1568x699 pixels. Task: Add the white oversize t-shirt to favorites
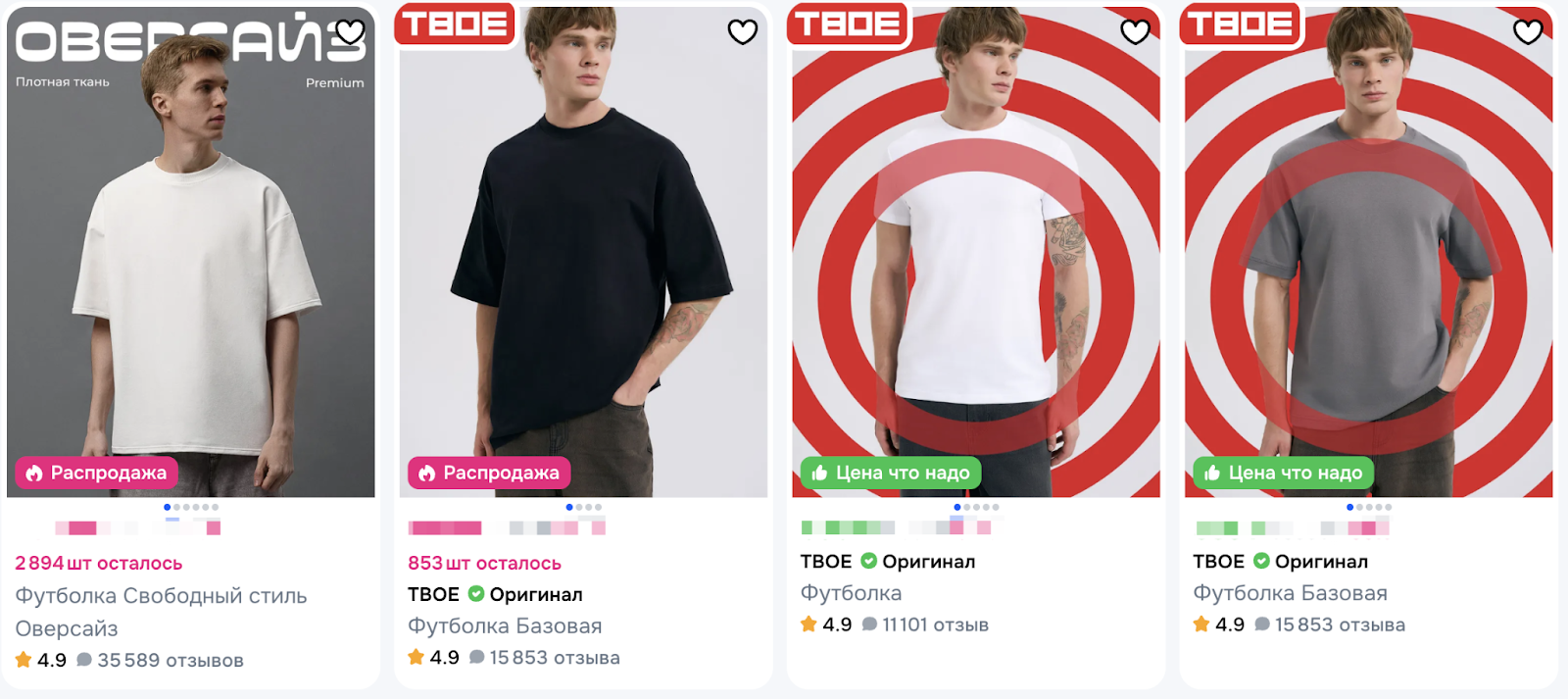tap(350, 32)
